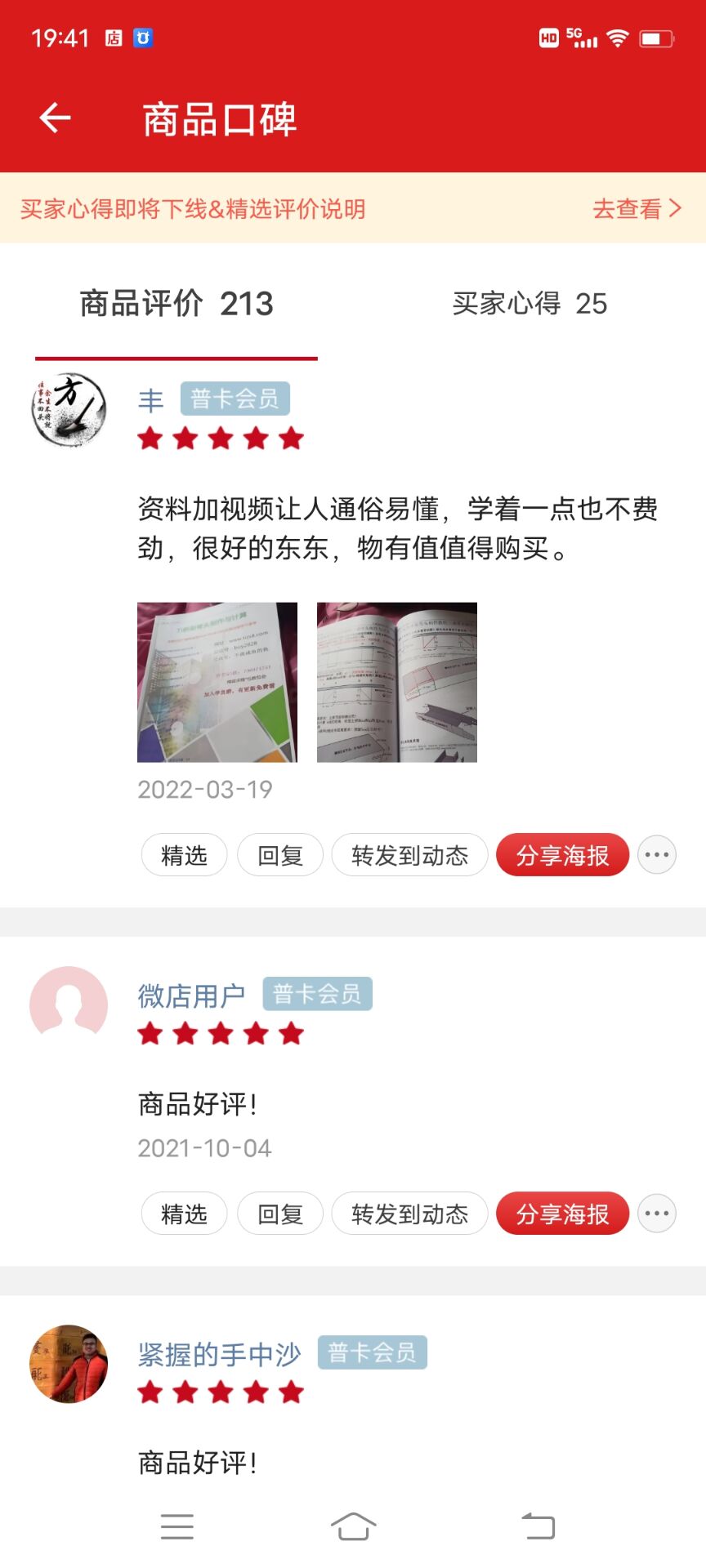This screenshot has height=1568, width=706.
Task: Open the cover photo in 丰's review
Action: click(217, 682)
